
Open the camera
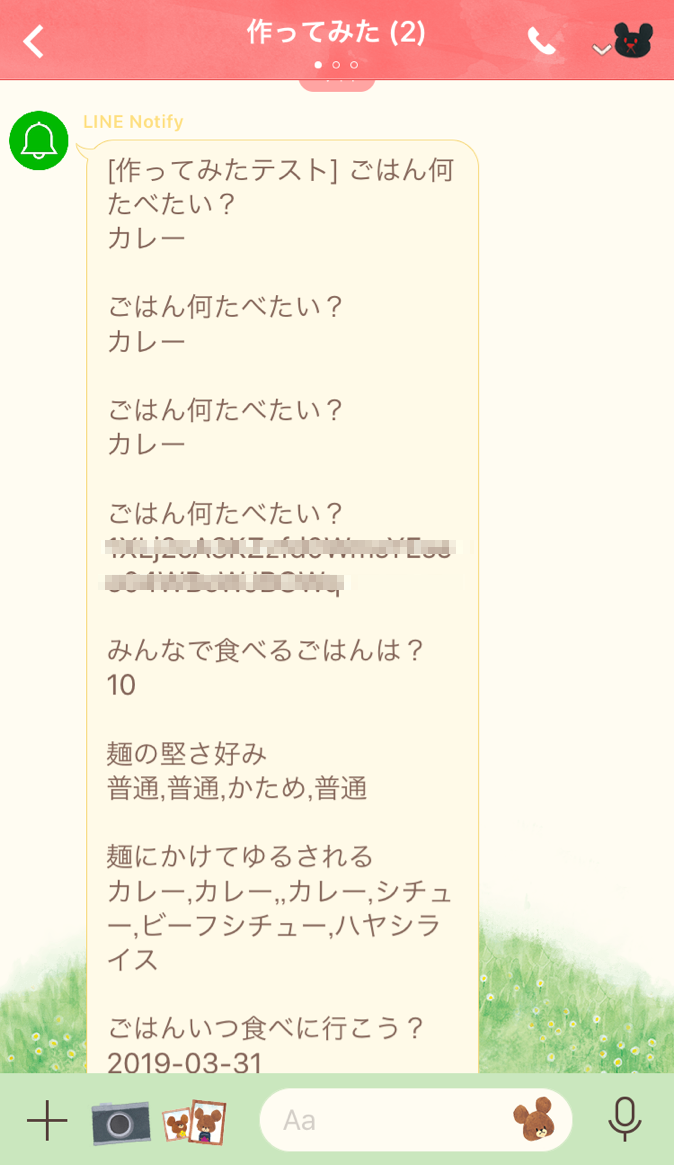(x=120, y=1122)
